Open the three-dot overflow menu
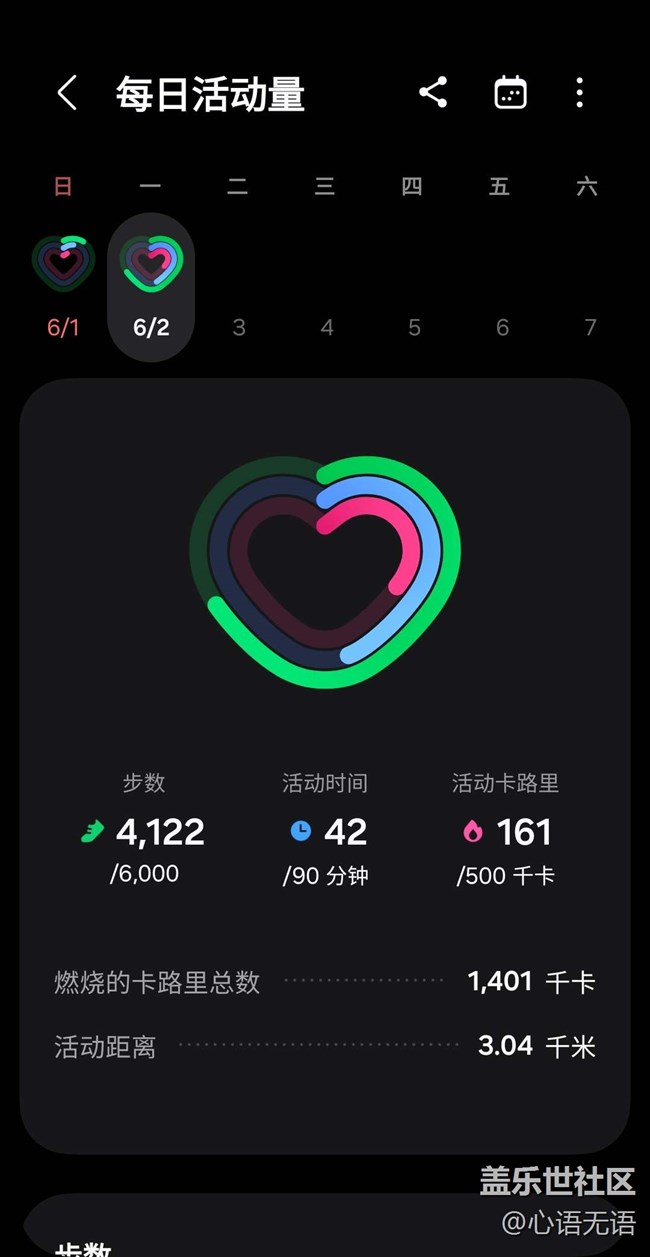This screenshot has height=1257, width=650. coord(579,93)
